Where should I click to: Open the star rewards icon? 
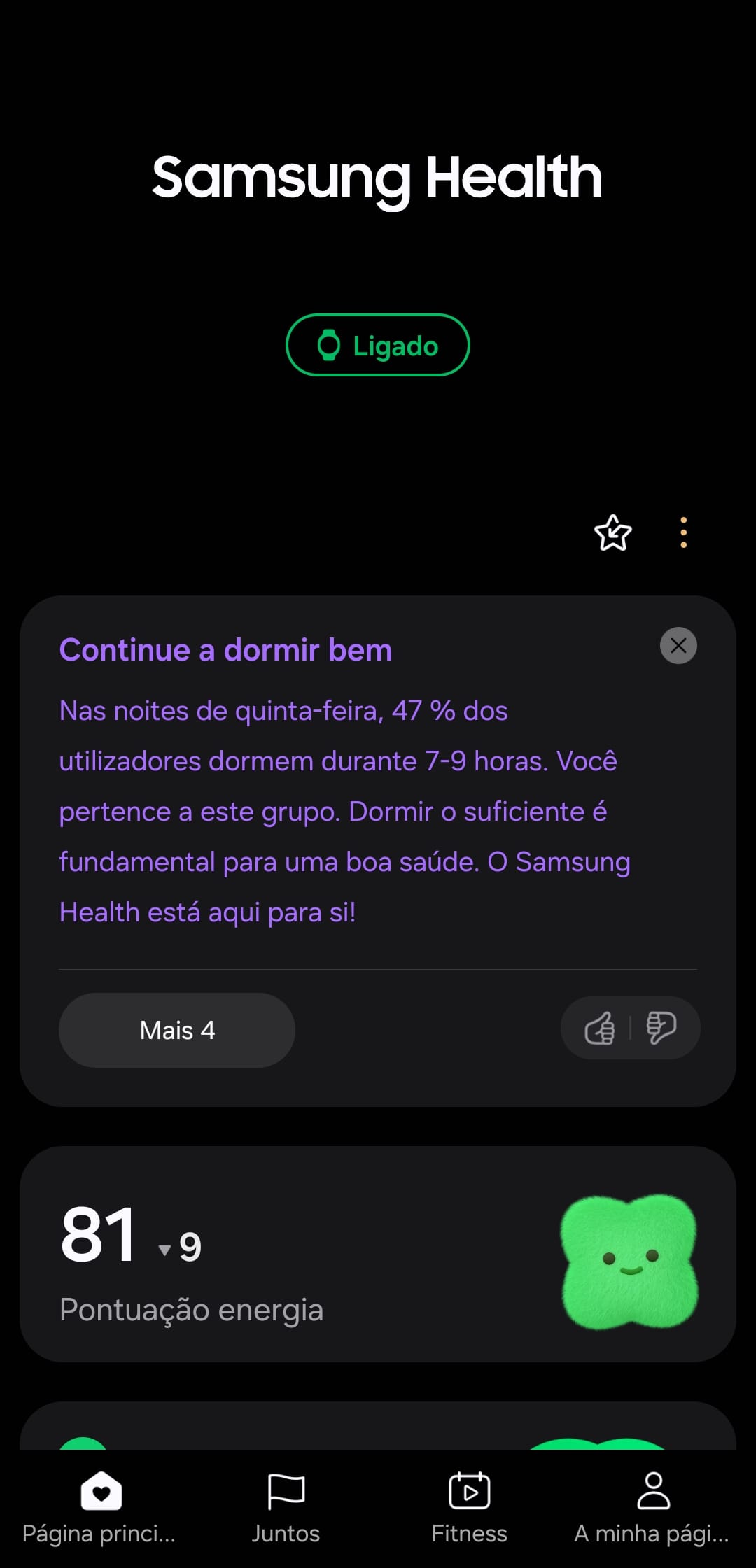point(612,533)
